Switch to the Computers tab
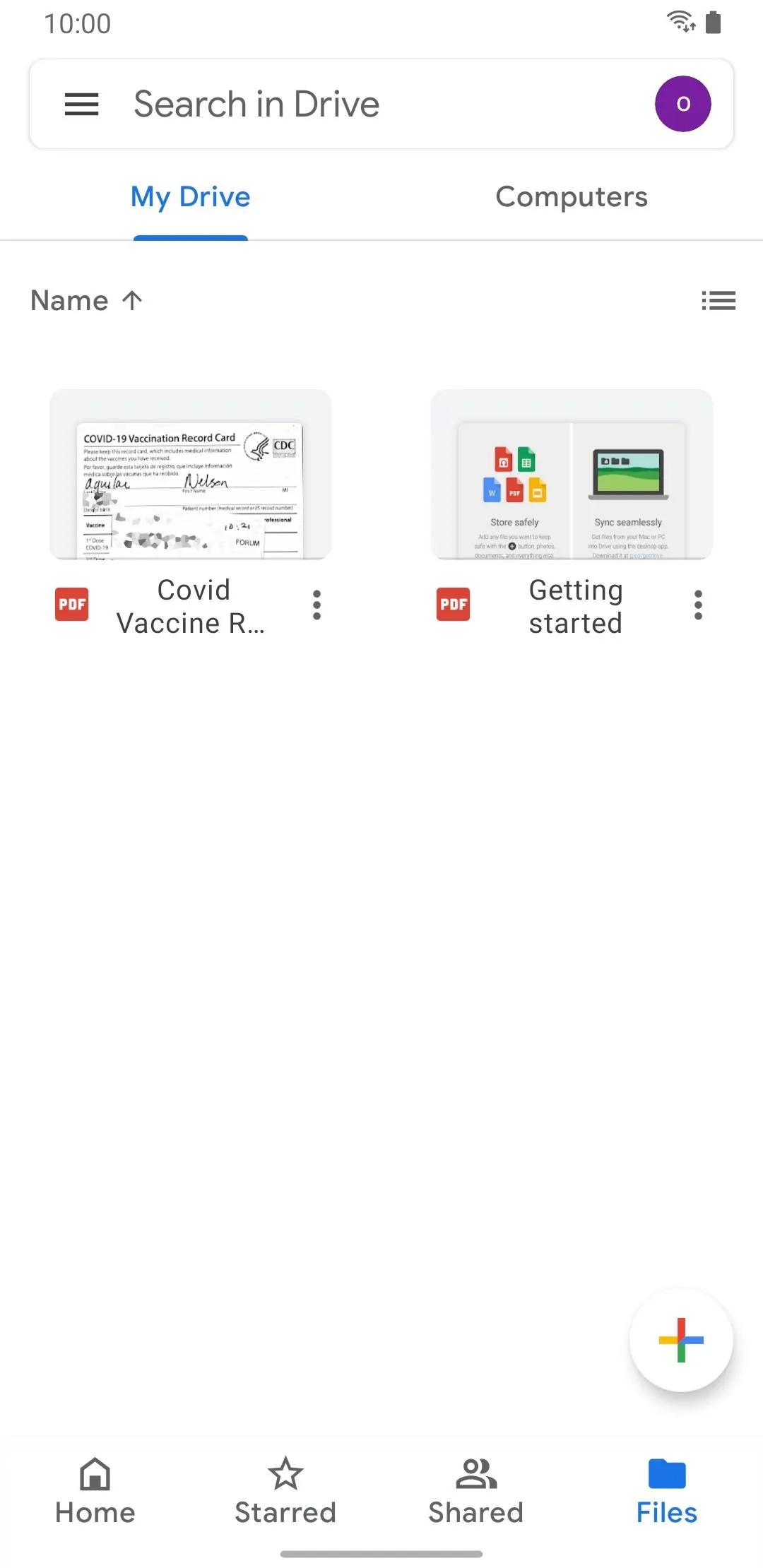 pos(572,197)
